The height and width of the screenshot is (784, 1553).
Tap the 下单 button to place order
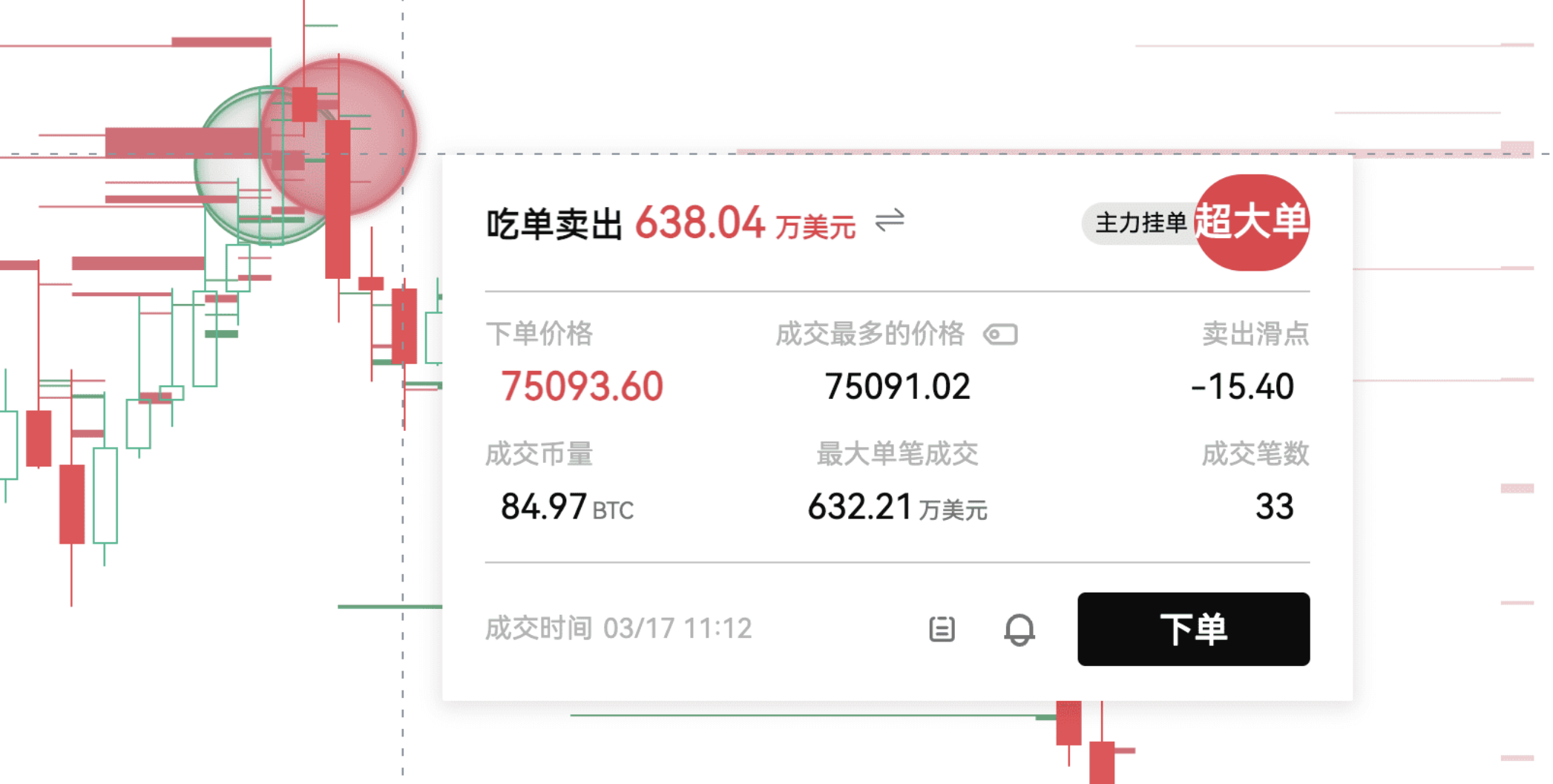point(1192,628)
